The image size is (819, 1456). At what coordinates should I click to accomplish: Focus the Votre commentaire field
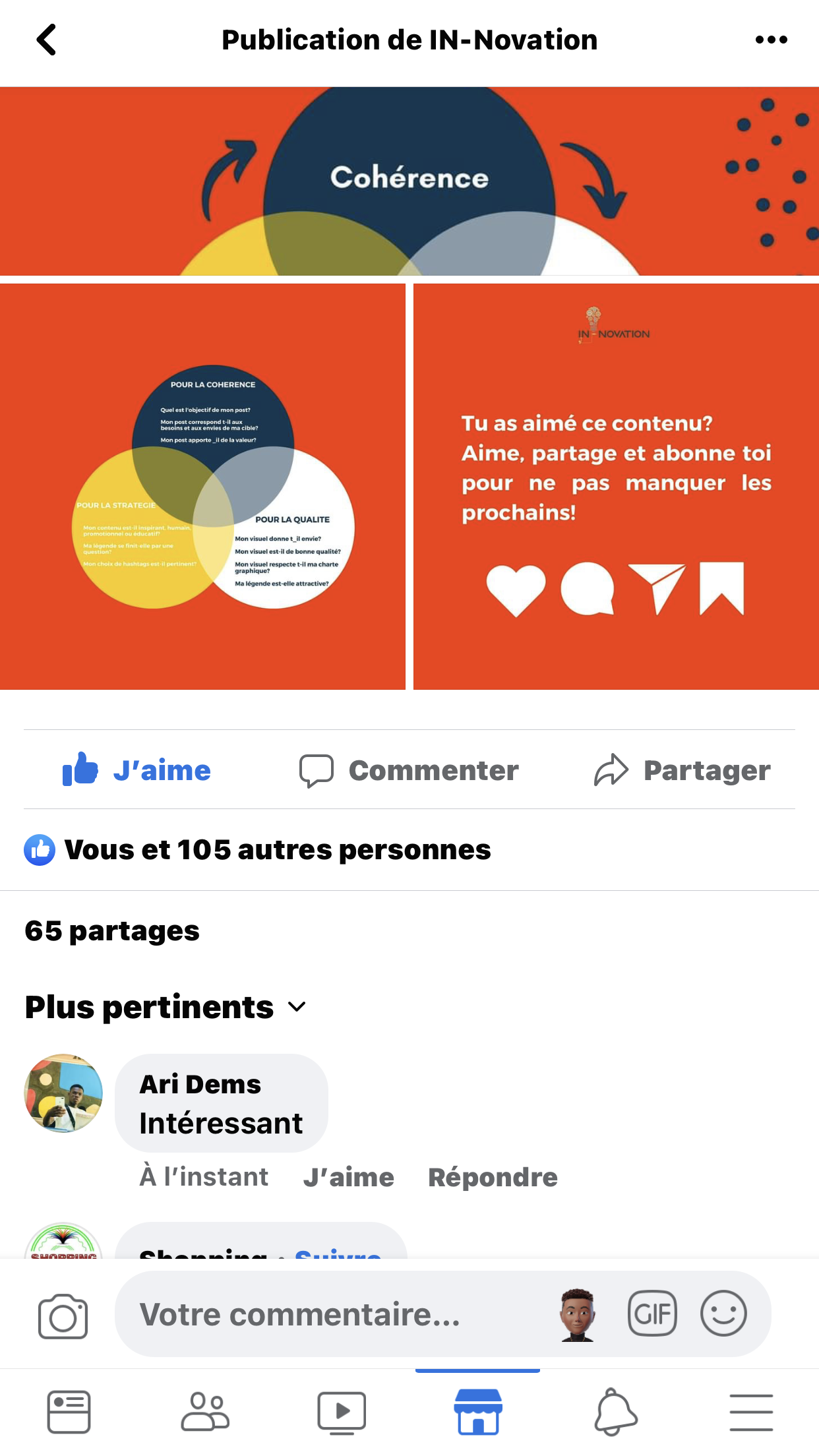(330, 1314)
